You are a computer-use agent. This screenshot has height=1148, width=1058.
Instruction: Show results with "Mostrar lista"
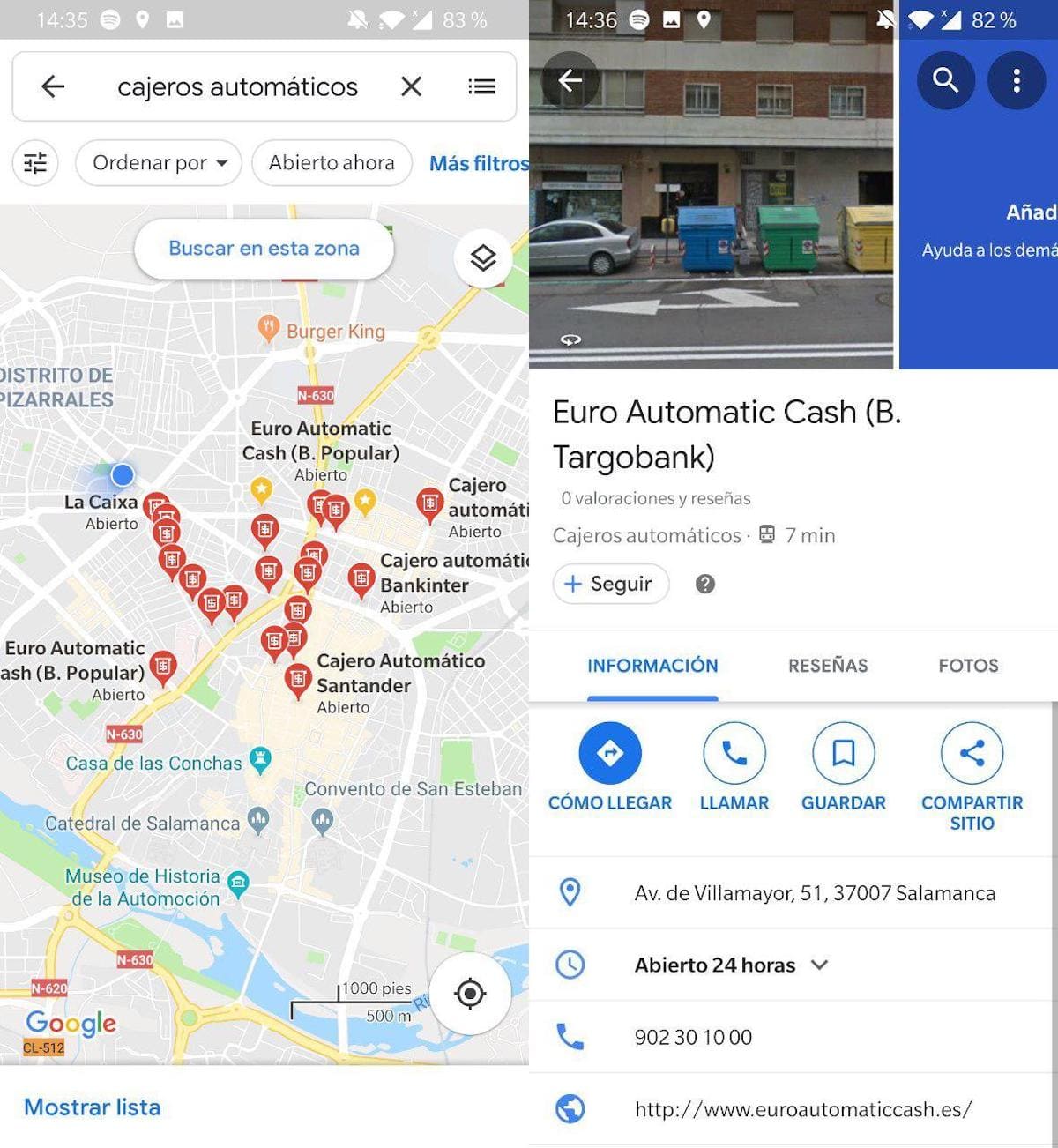click(x=93, y=1107)
